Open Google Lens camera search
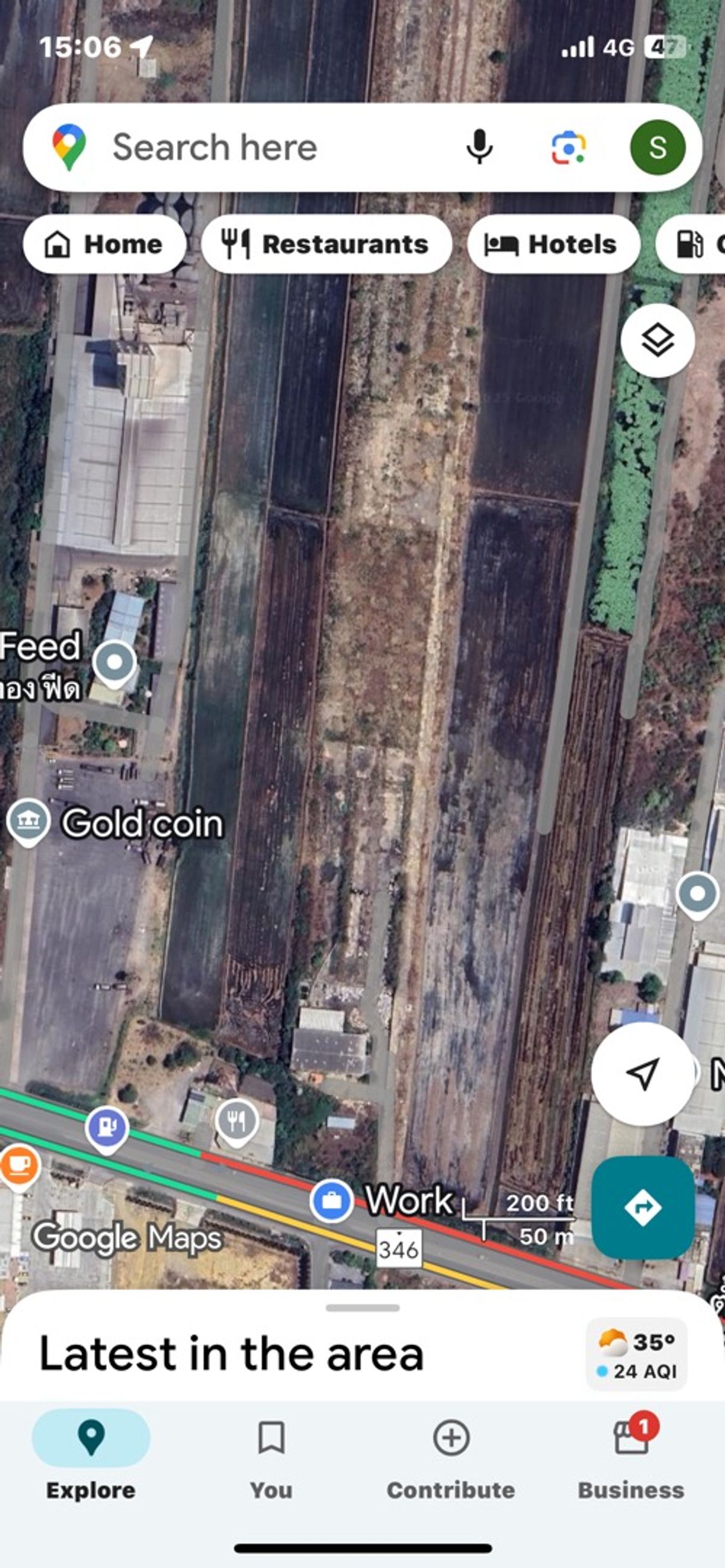 [x=569, y=147]
